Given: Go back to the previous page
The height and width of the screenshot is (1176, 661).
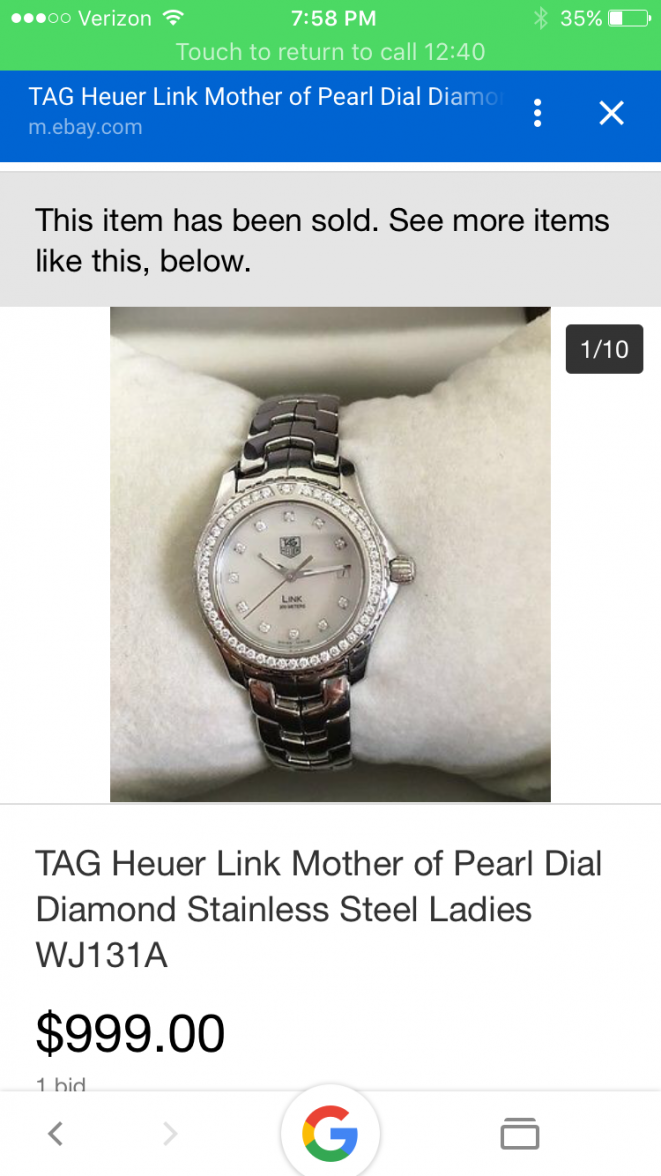Looking at the screenshot, I should pos(56,1133).
